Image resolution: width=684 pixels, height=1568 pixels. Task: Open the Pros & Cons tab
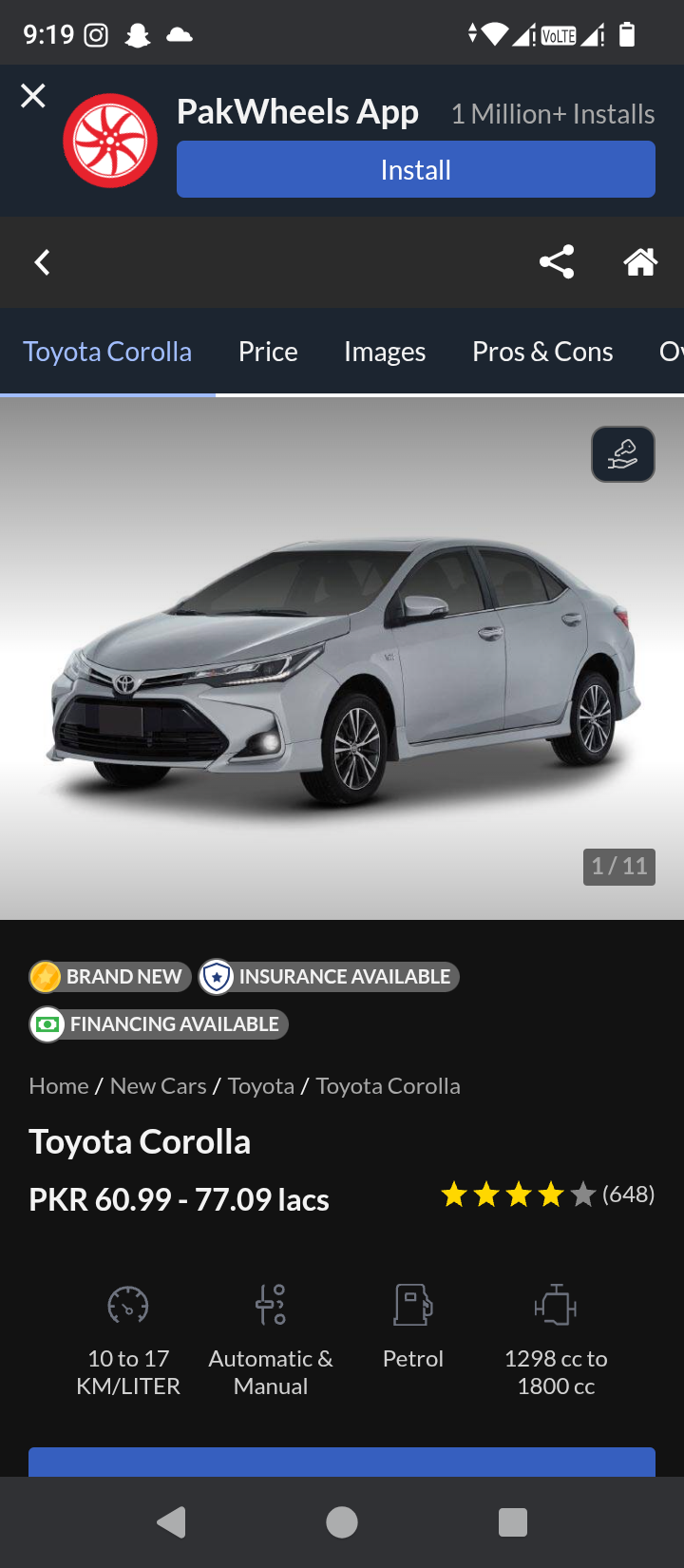click(x=542, y=352)
